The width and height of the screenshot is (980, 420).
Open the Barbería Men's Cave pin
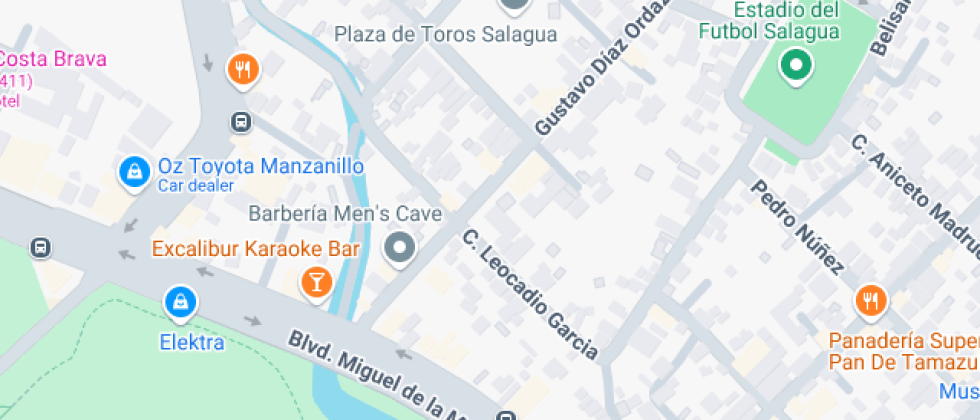[x=401, y=247]
